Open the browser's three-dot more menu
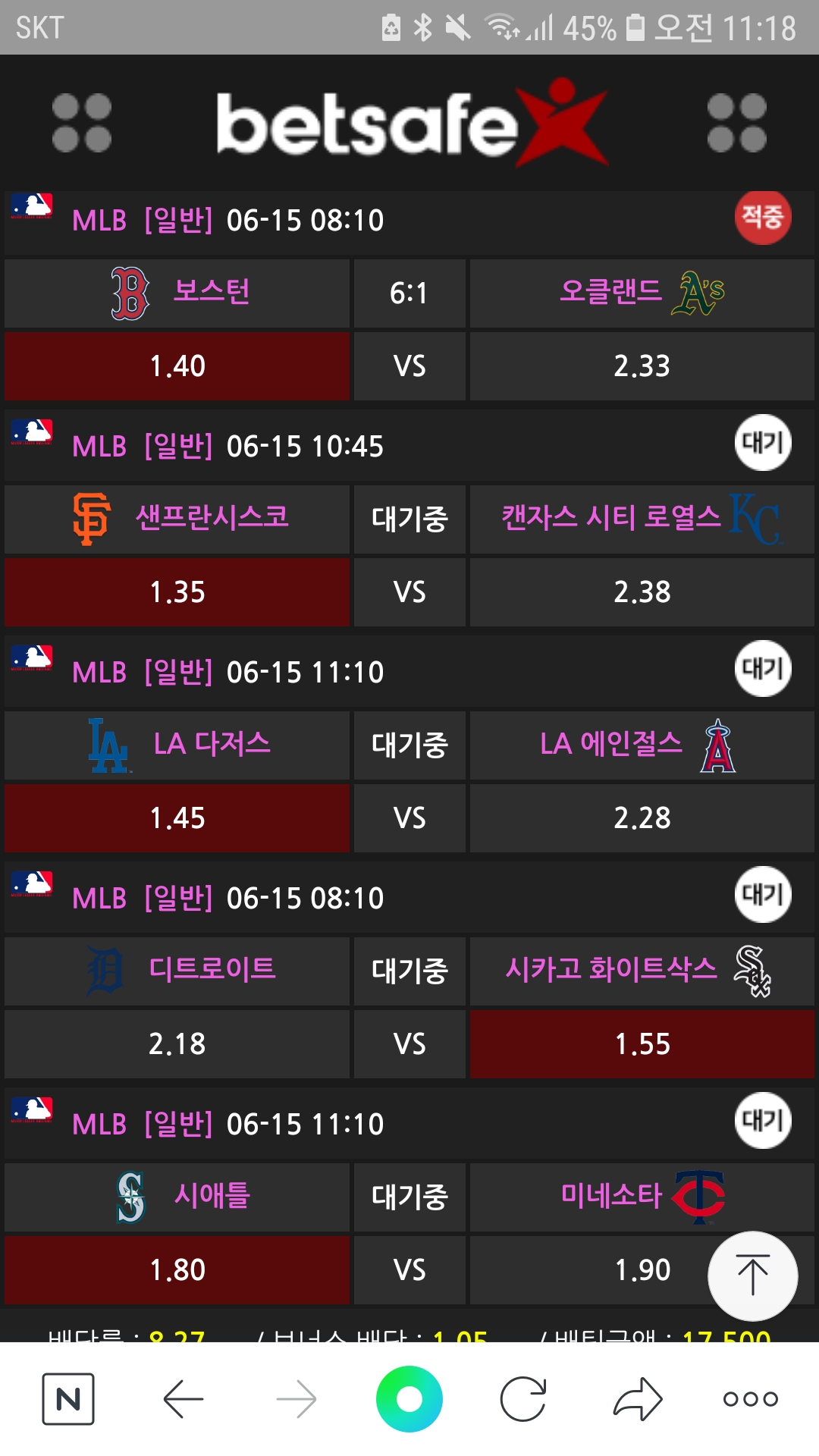The width and height of the screenshot is (819, 1456). (x=751, y=1399)
